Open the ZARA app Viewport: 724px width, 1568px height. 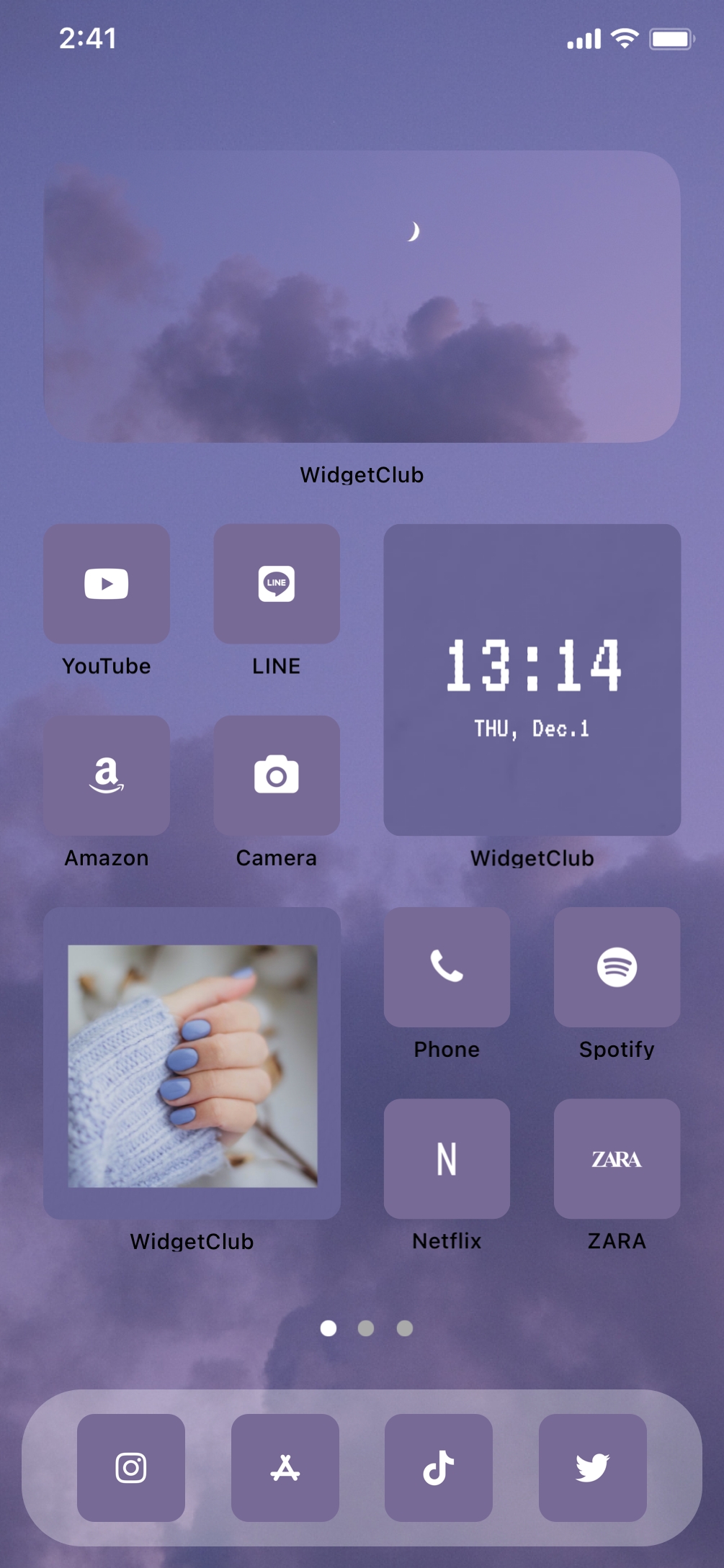tap(617, 1158)
